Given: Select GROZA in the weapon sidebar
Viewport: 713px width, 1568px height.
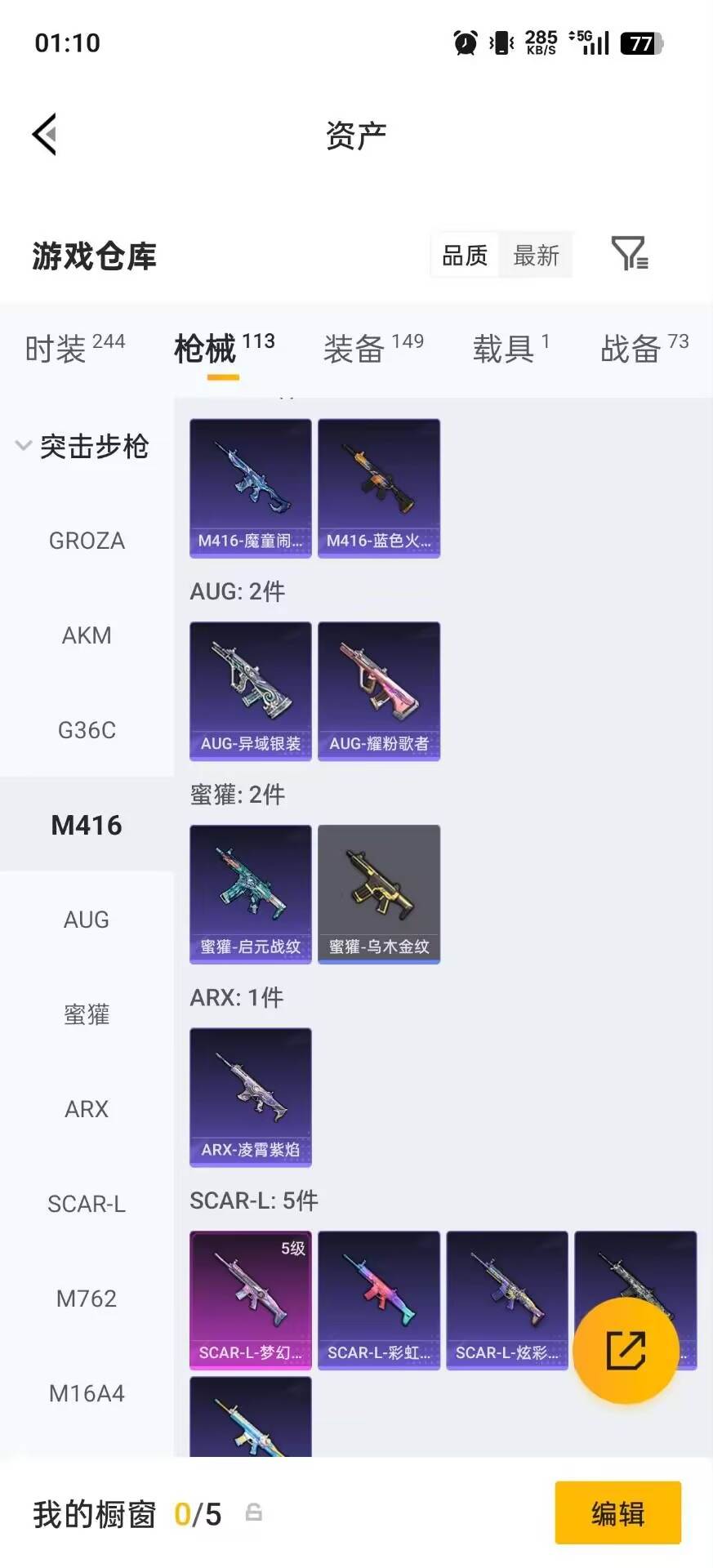Looking at the screenshot, I should coord(87,540).
